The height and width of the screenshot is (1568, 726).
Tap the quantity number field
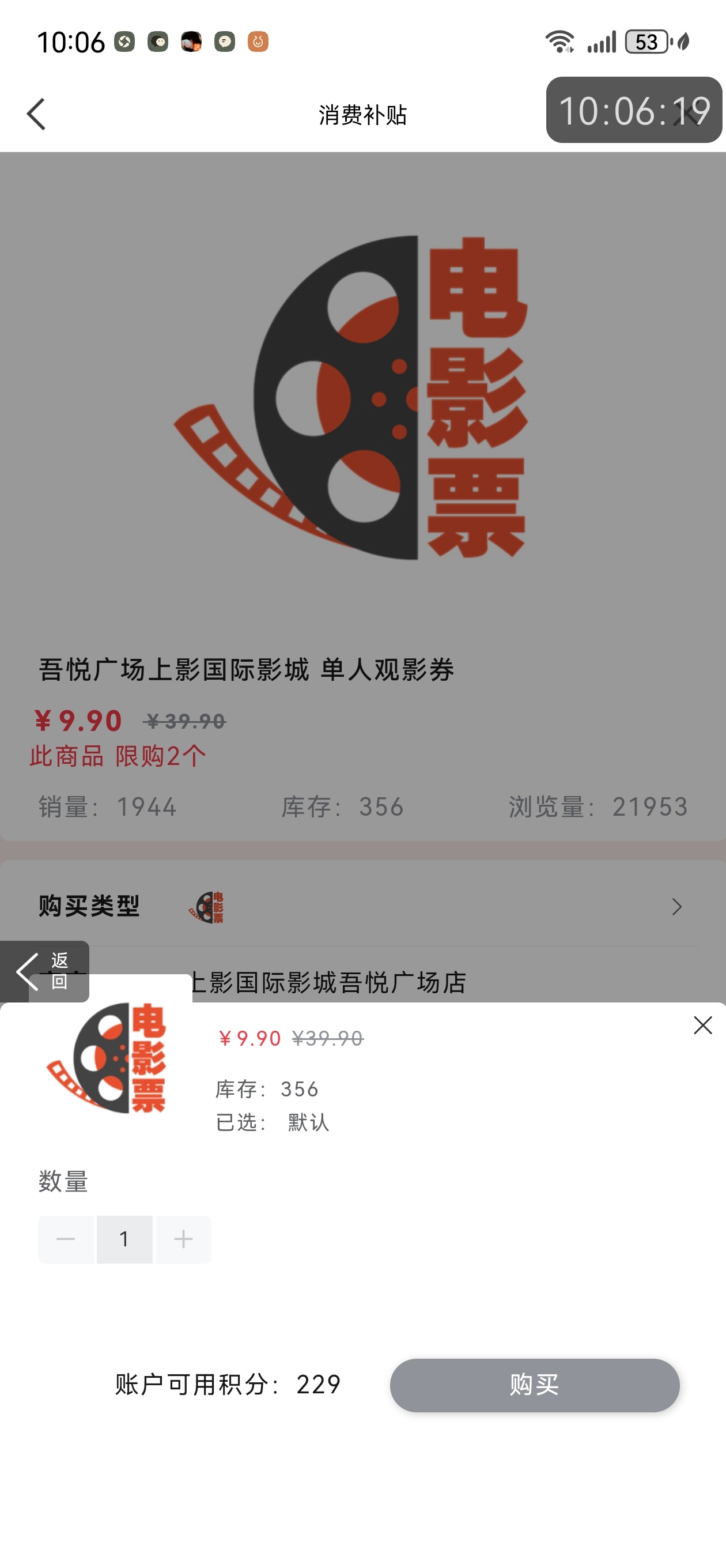[124, 1239]
